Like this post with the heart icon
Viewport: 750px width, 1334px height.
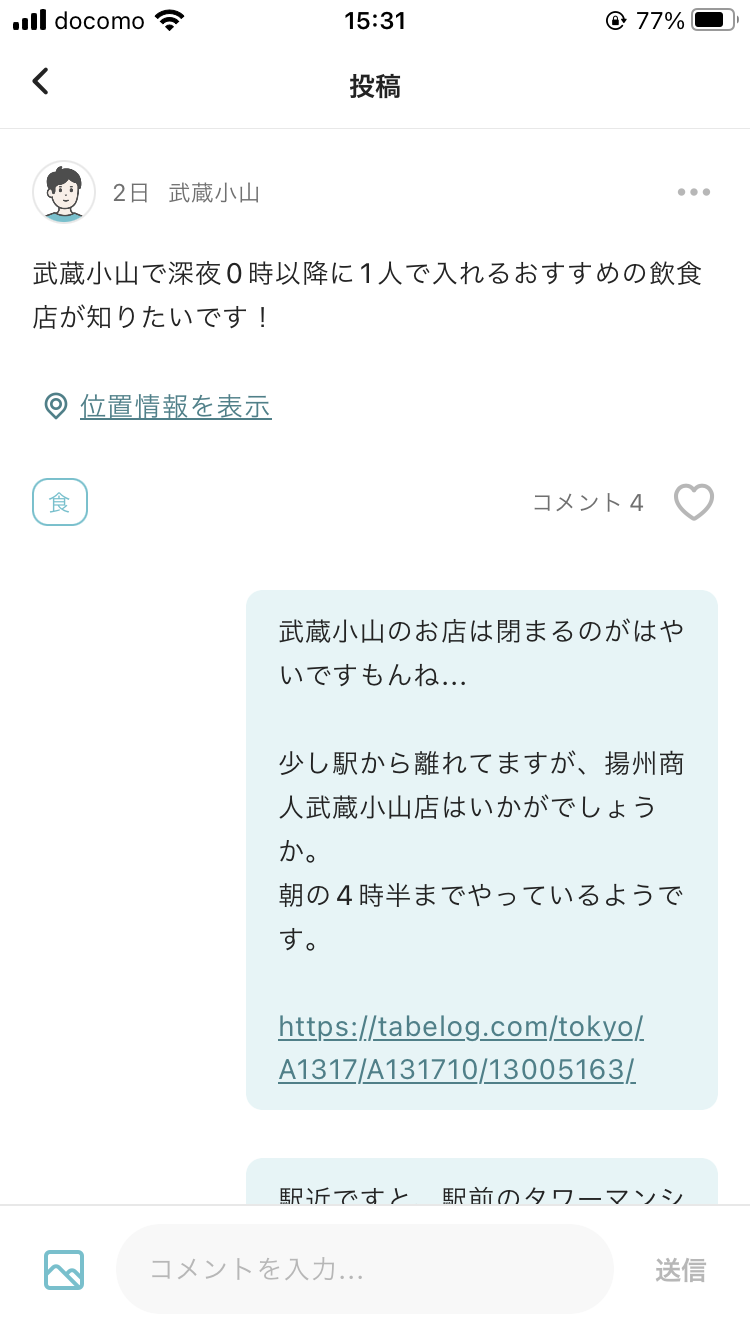pos(693,502)
